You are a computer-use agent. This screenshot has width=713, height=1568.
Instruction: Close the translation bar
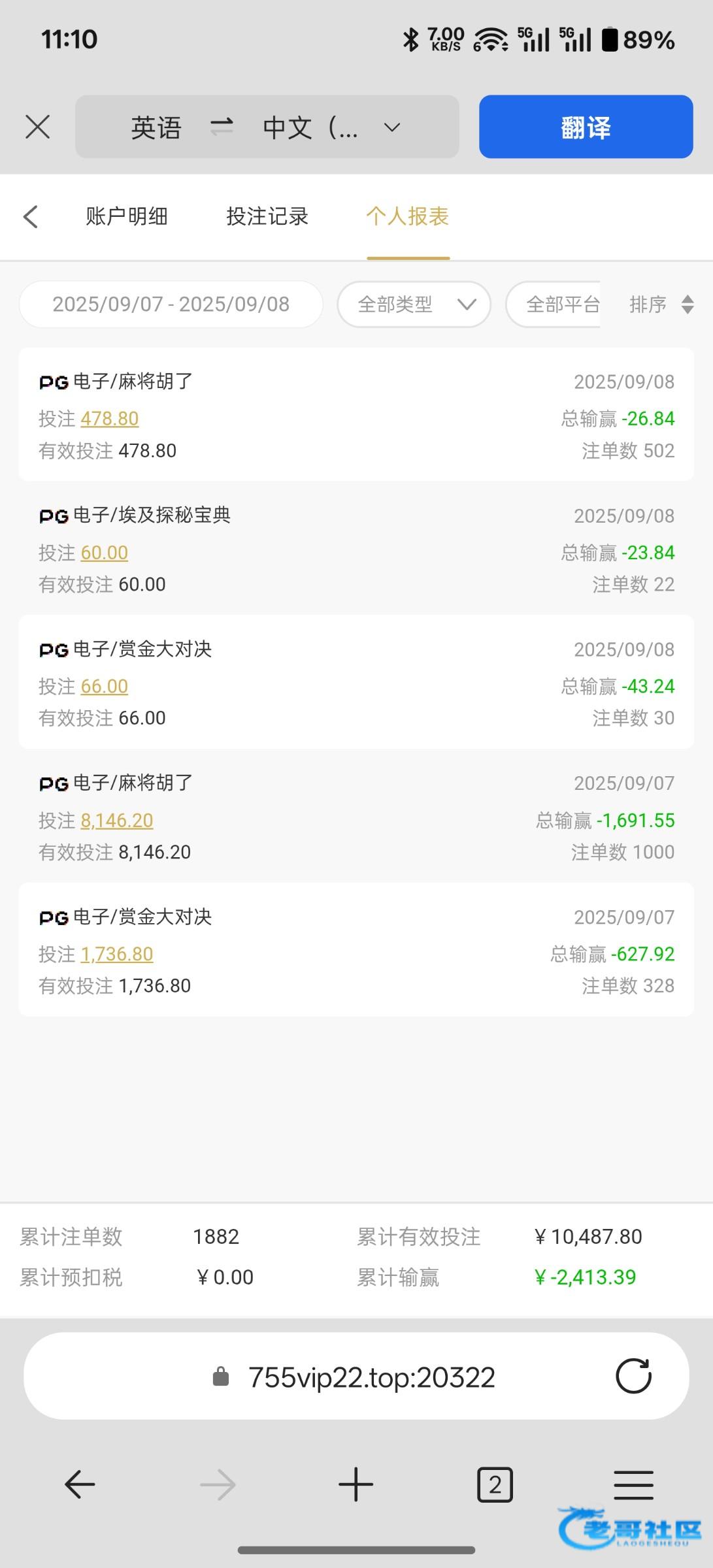[x=38, y=127]
